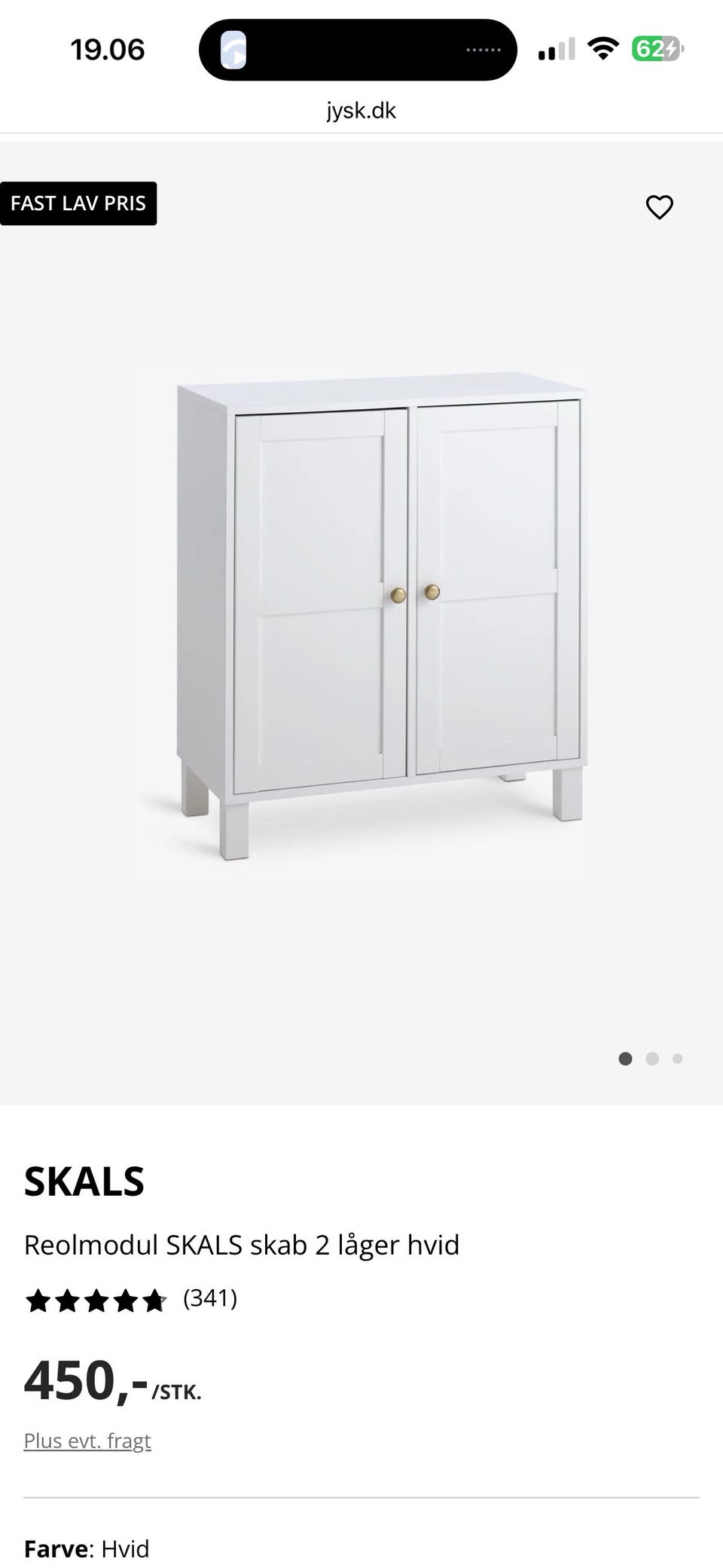Add SKALS cabinet to favorites heart
Screen dimensions: 723x1568
coord(659,207)
